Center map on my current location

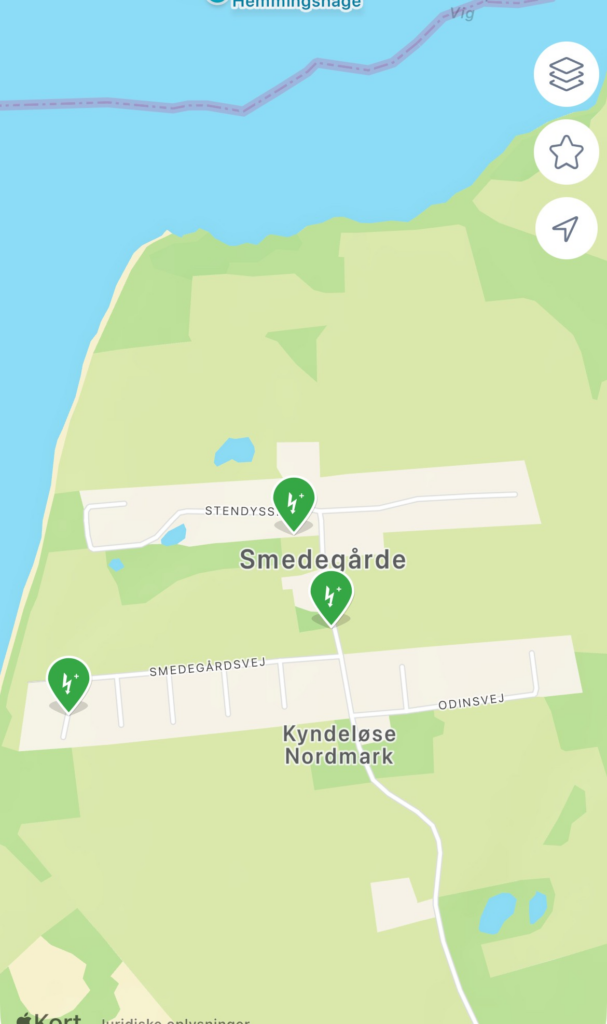566,229
